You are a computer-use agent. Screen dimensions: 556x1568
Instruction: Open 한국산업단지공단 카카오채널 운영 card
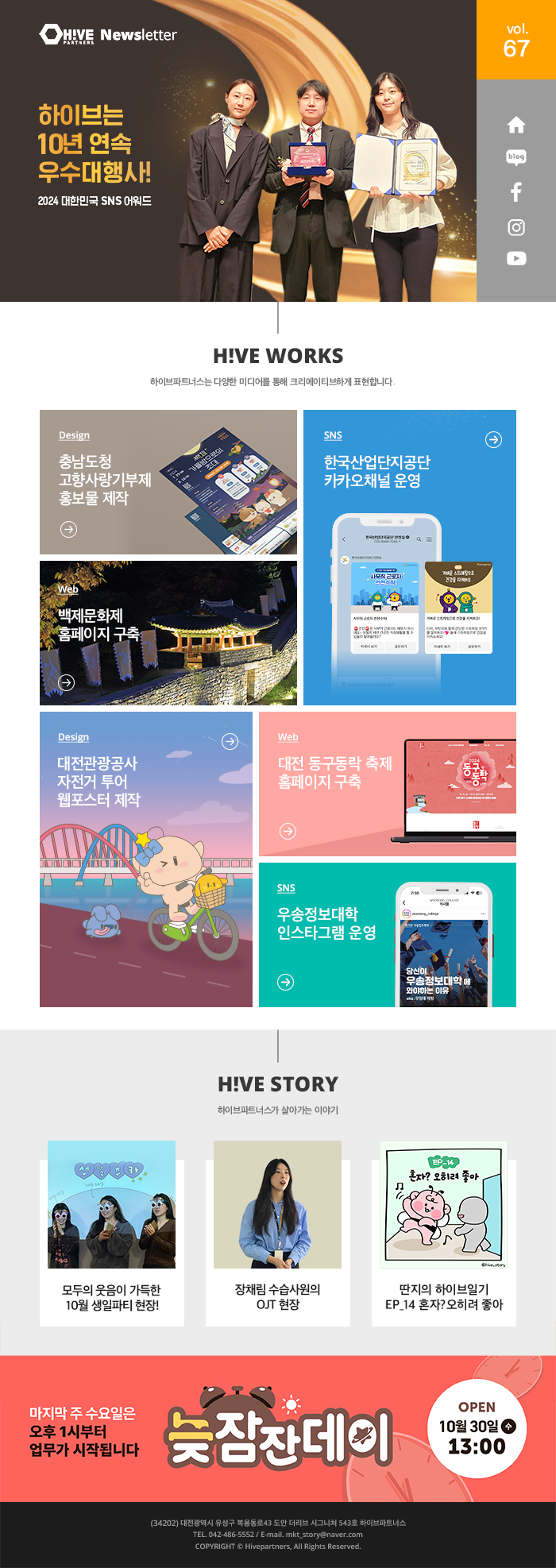pos(410,558)
